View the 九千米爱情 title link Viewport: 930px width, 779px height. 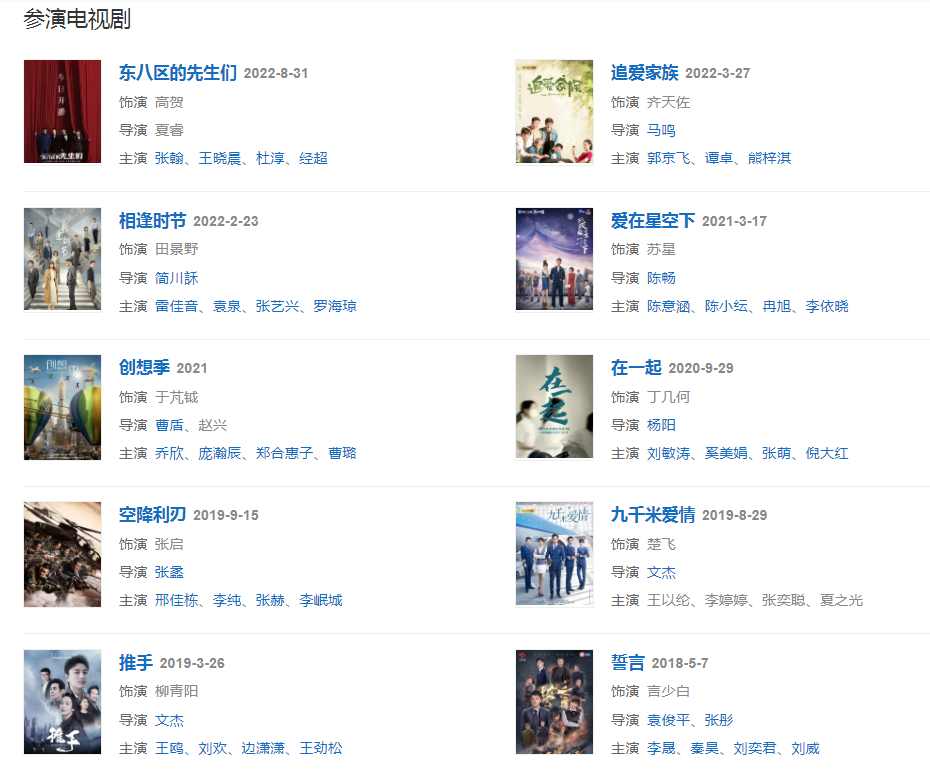[x=652, y=515]
